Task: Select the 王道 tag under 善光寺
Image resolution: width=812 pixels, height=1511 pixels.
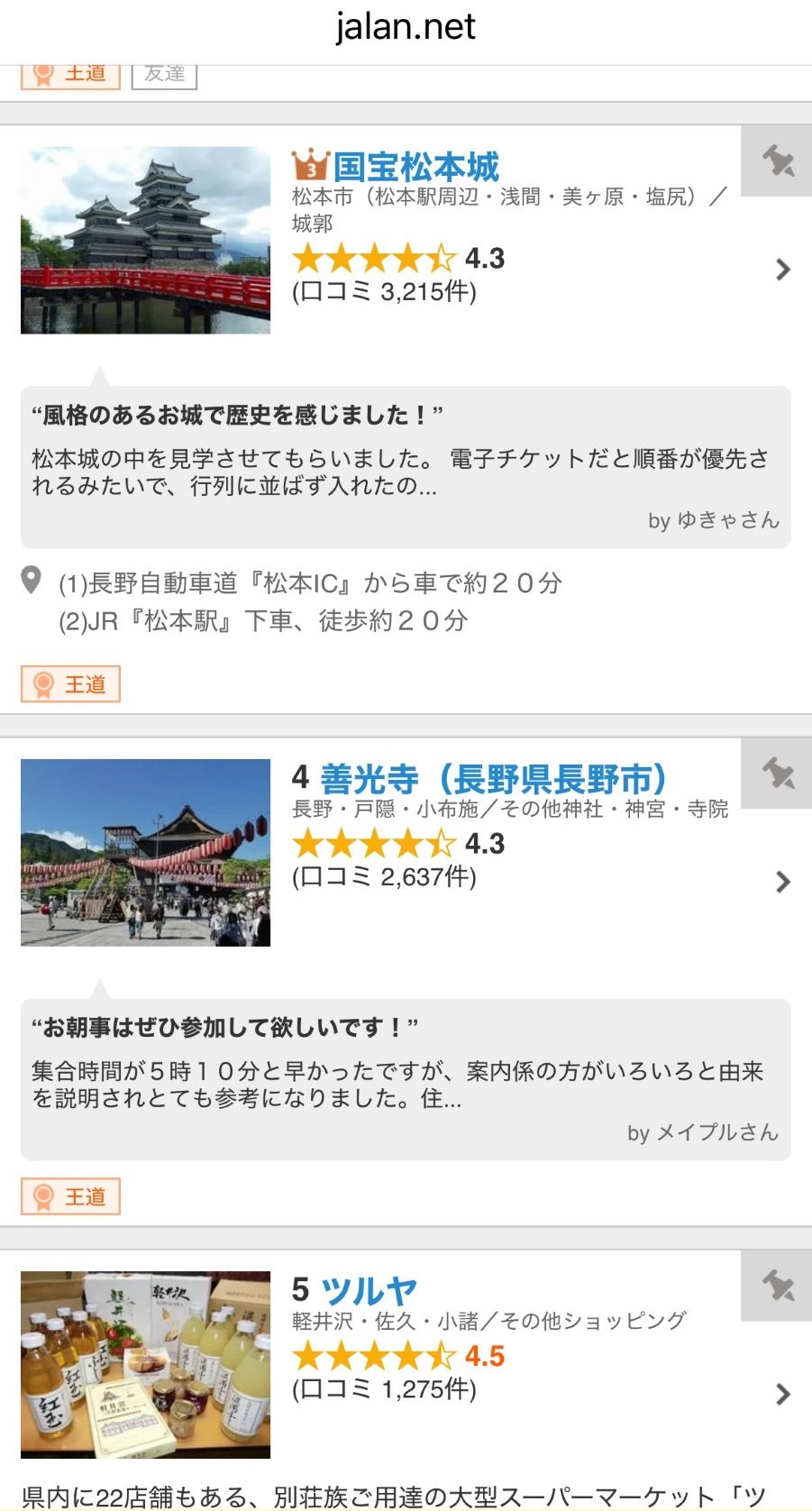Action: pyautogui.click(x=71, y=1197)
